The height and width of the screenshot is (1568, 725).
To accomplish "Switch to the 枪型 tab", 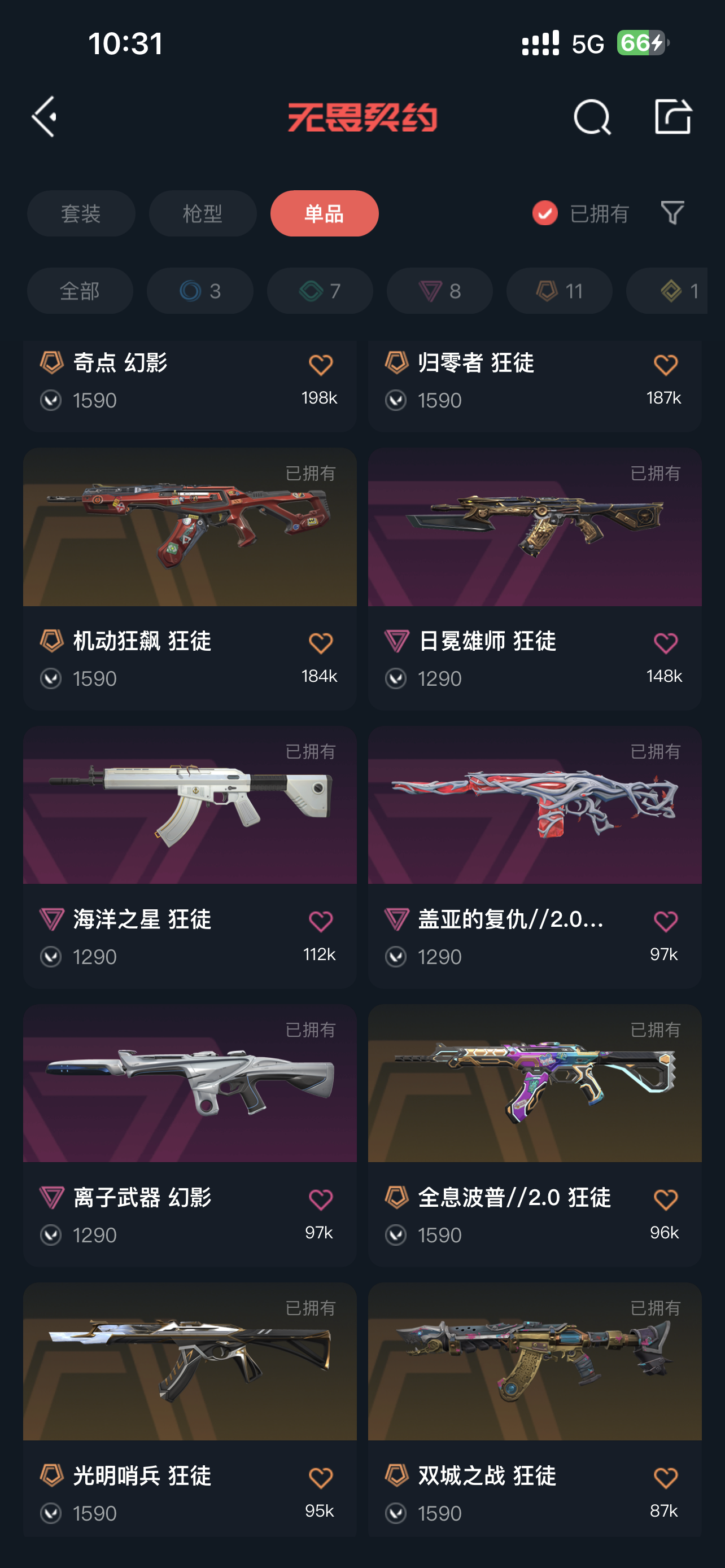I will (203, 214).
